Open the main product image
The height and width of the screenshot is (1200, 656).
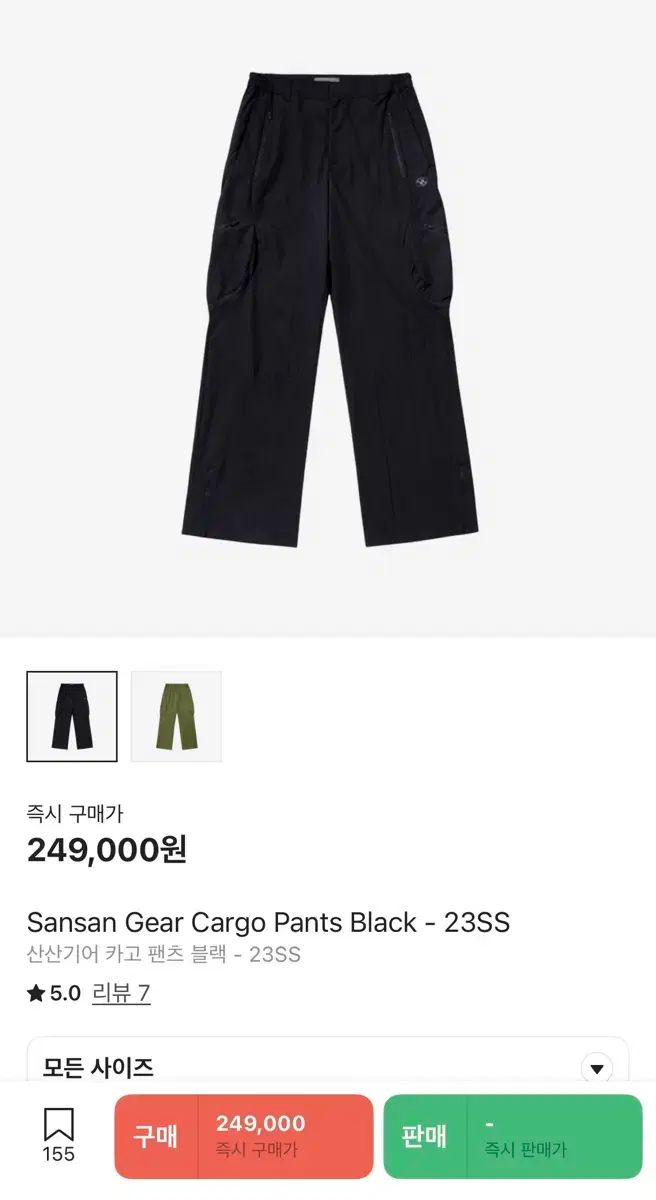(328, 318)
